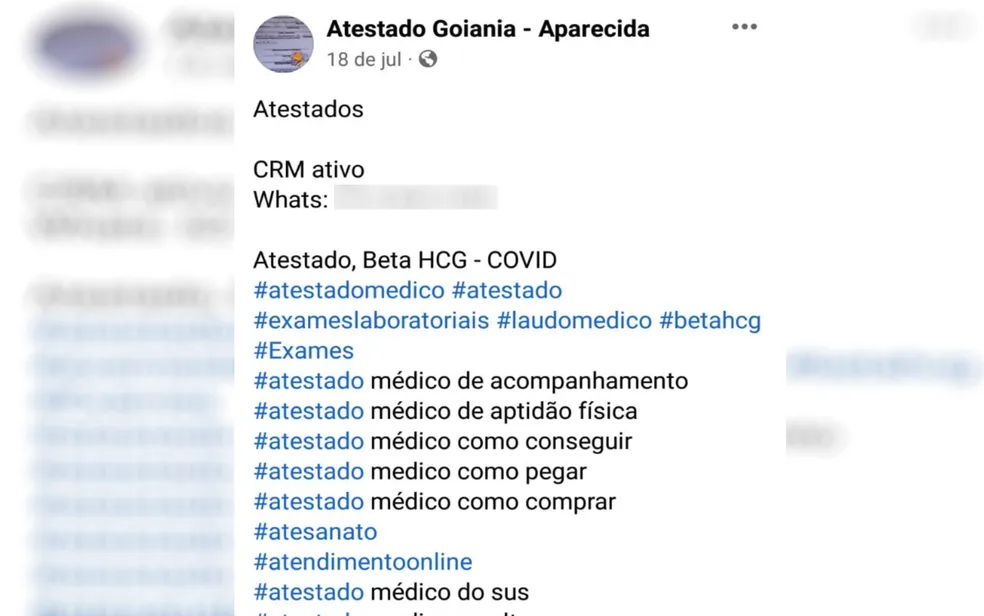Viewport: 984px width, 616px height.
Task: Open the #atestadomedico hashtag
Action: pyautogui.click(x=349, y=290)
